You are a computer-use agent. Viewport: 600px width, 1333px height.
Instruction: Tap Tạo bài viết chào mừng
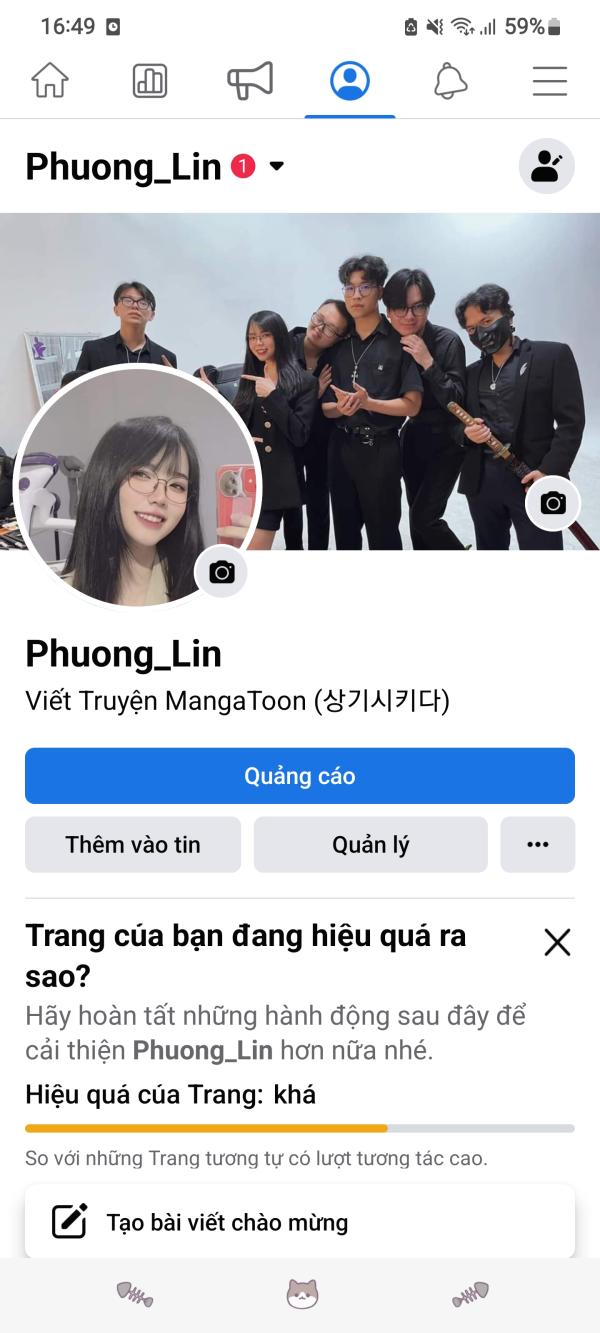(x=300, y=1222)
